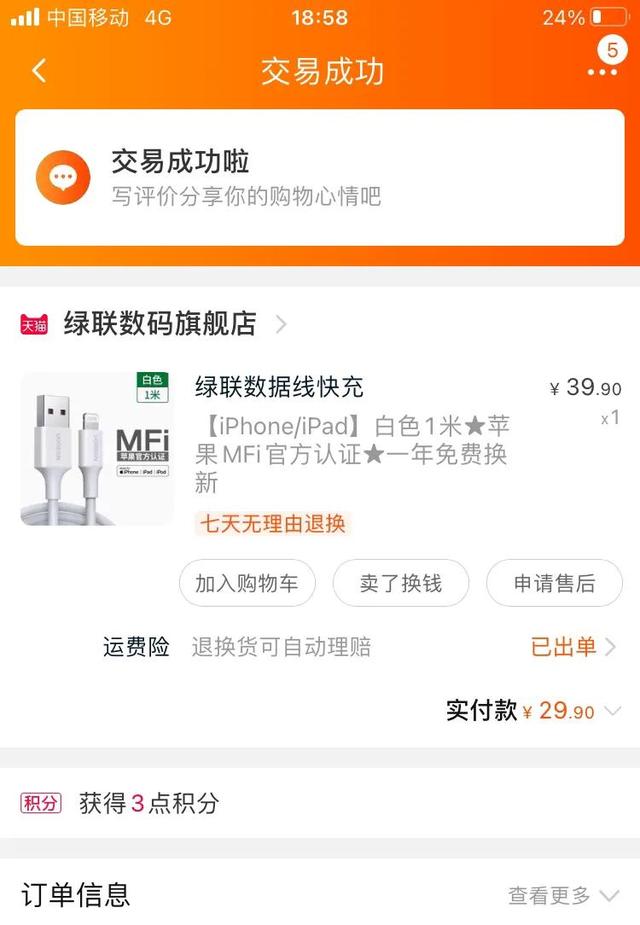The width and height of the screenshot is (640, 925).
Task: Open the 交易成功啦 review card
Action: pyautogui.click(x=320, y=177)
